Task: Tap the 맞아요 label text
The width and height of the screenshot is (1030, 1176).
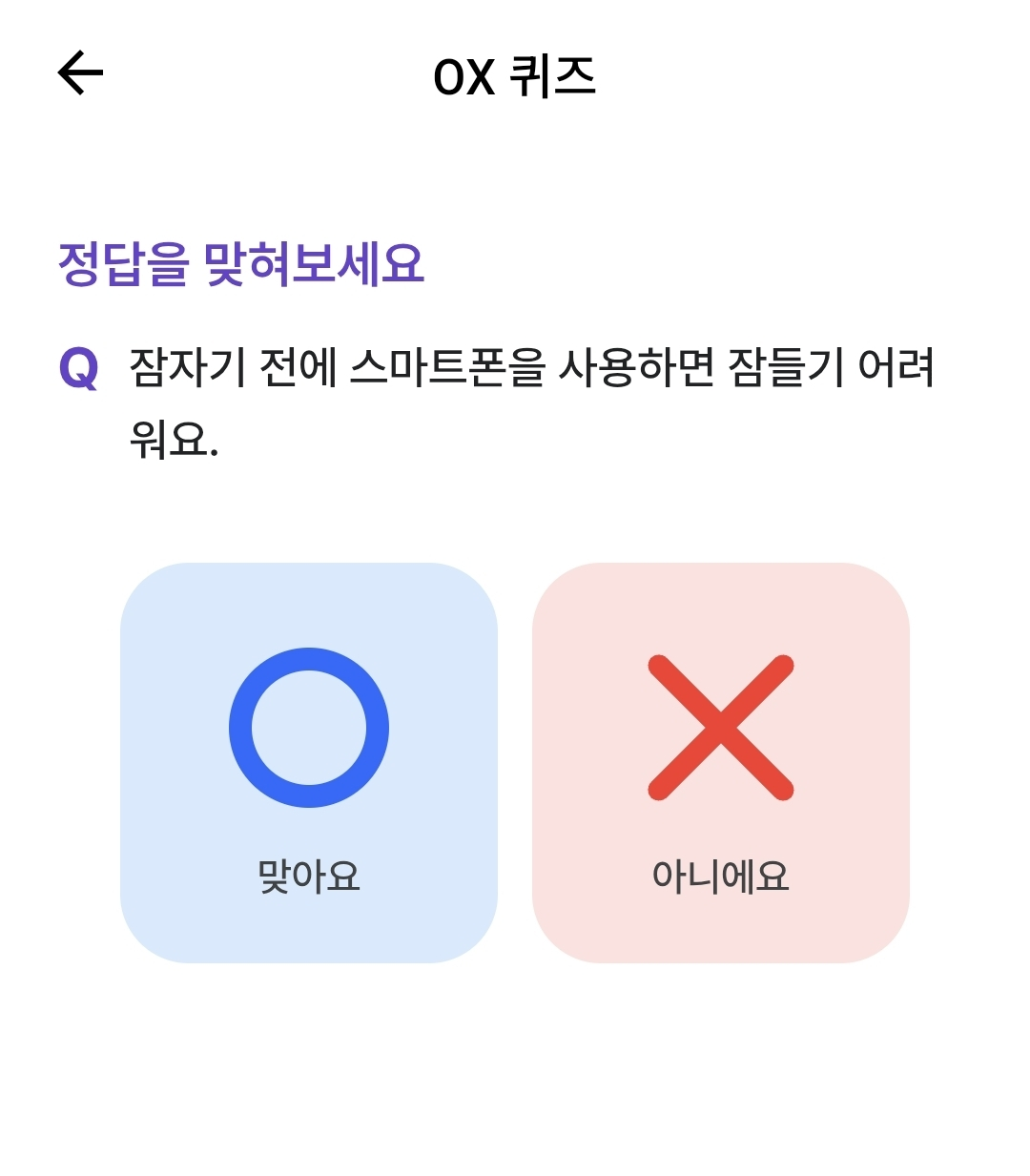Action: click(x=308, y=874)
